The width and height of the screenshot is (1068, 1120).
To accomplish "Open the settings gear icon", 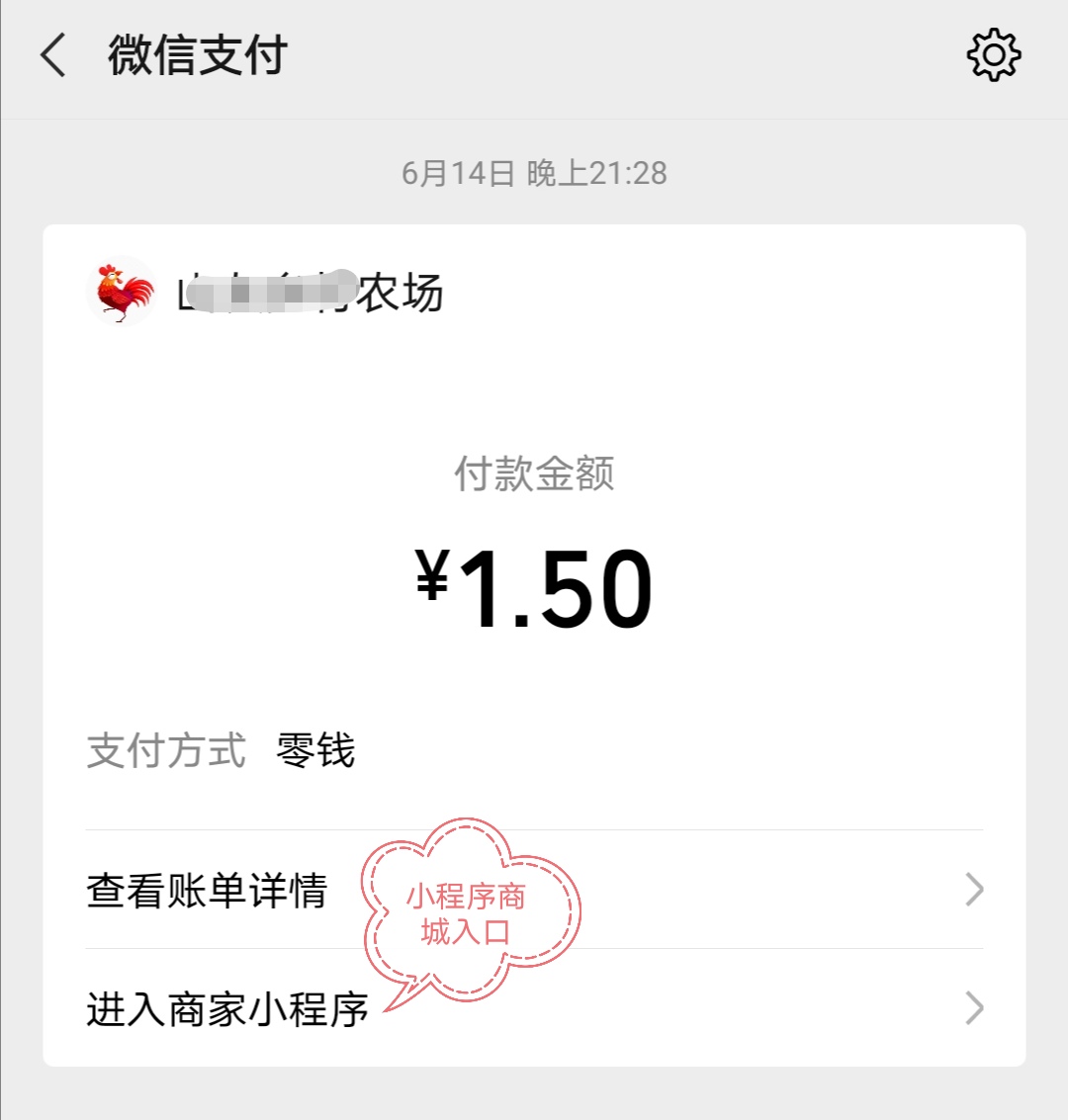I will [993, 55].
